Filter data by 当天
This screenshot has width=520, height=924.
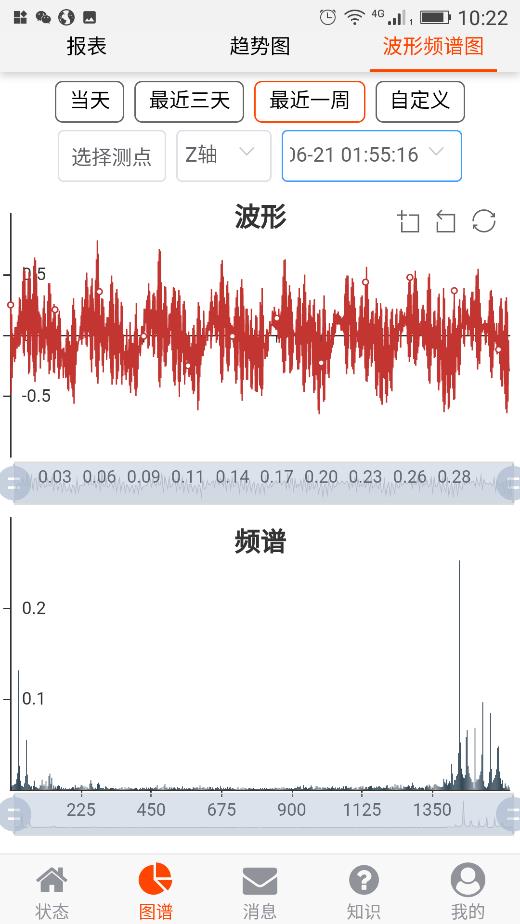click(90, 101)
